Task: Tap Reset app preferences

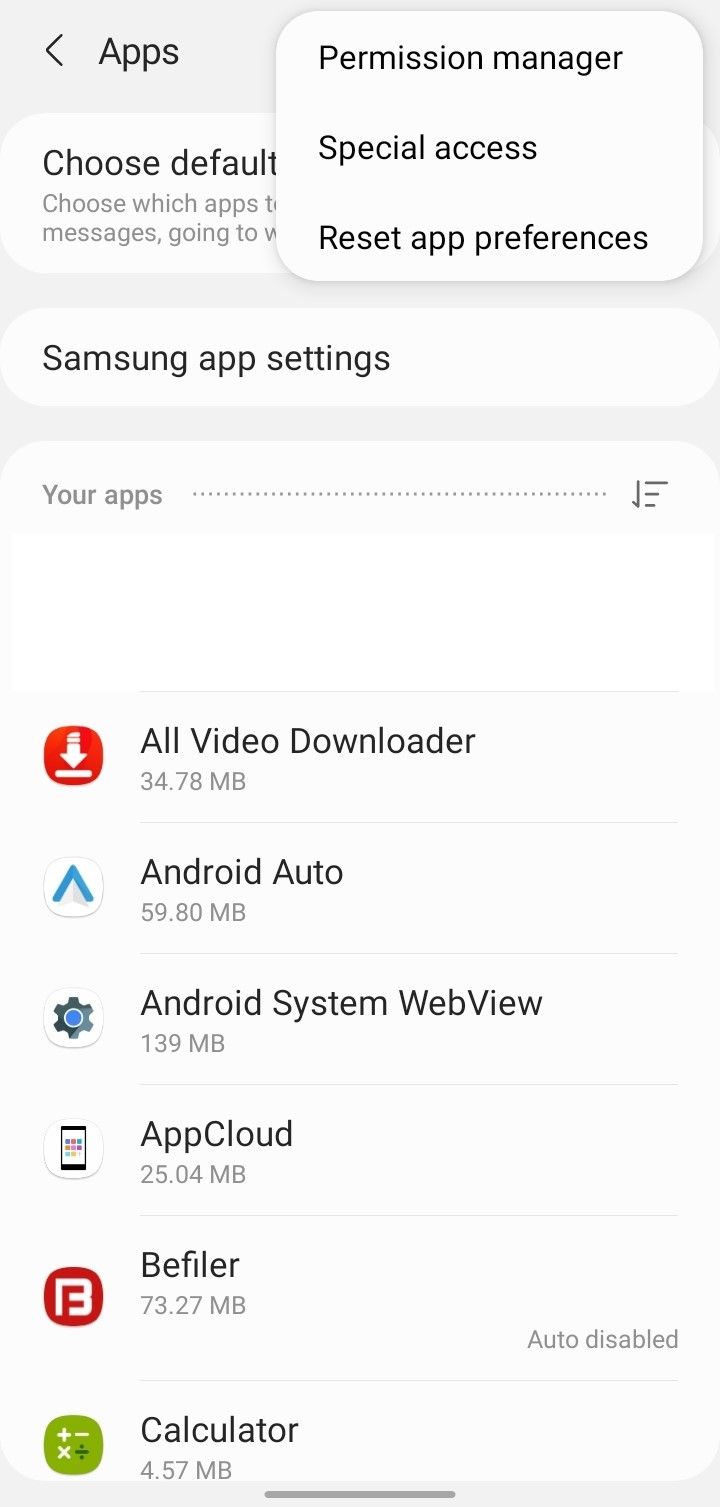Action: 483,237
